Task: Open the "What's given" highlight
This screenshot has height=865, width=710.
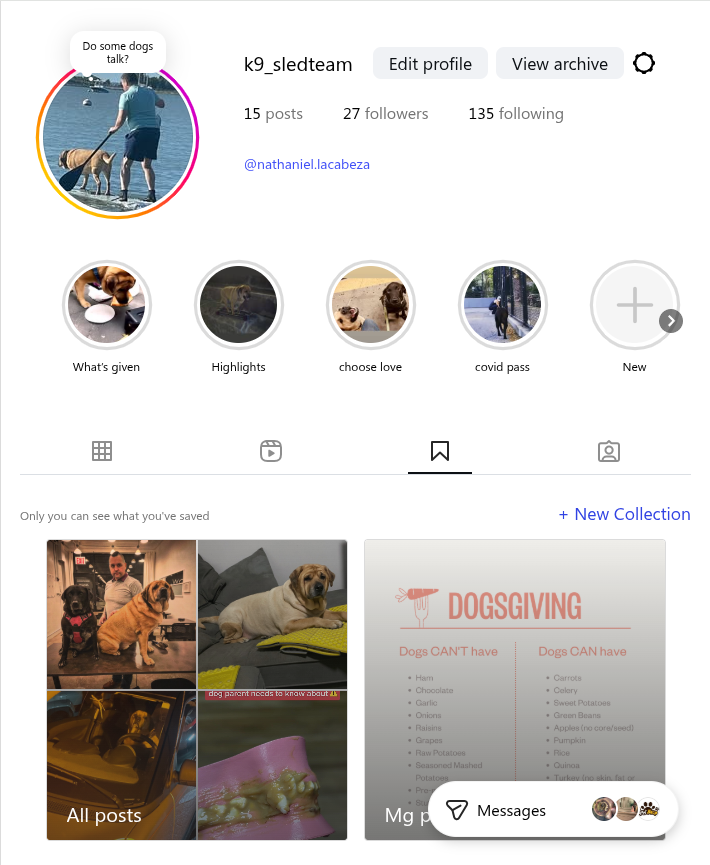Action: click(x=106, y=305)
